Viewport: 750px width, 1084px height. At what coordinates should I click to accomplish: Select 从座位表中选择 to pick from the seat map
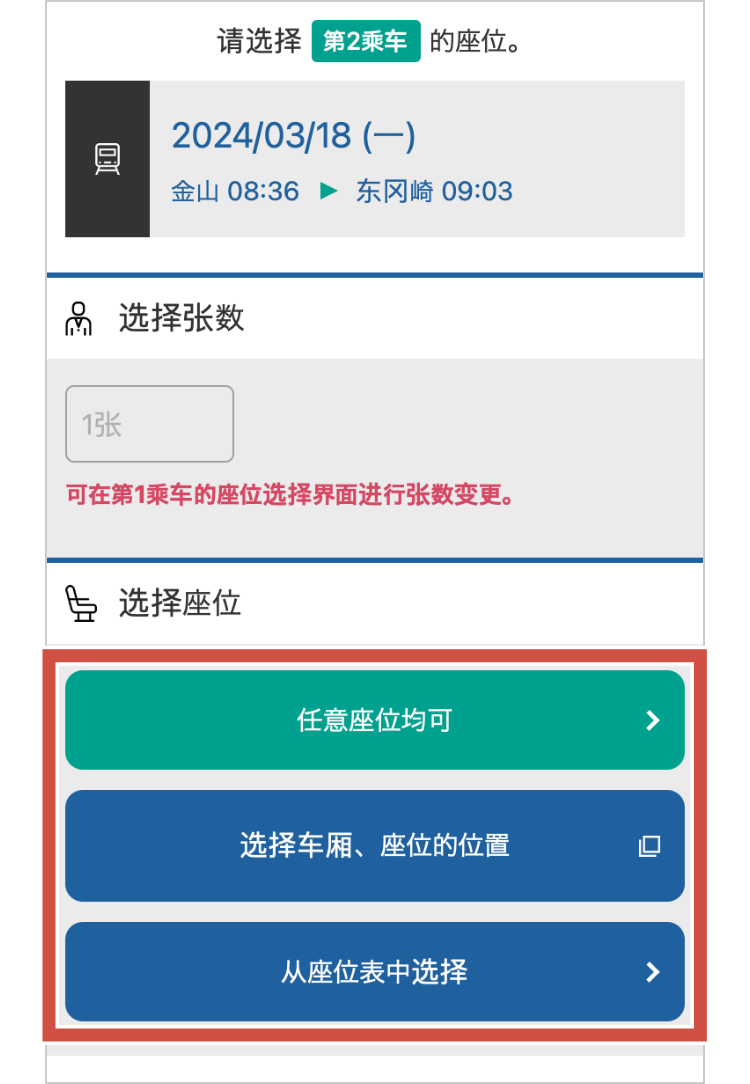[375, 972]
